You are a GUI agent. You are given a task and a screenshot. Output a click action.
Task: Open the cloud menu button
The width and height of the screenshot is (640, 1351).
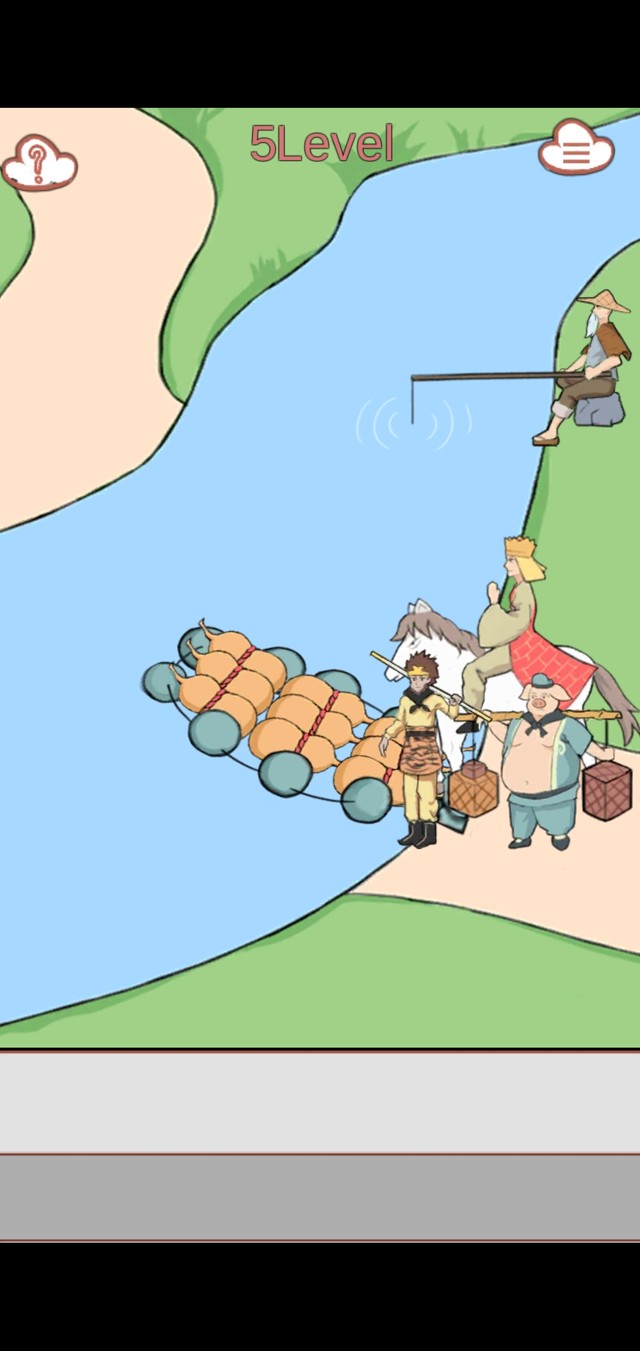(x=576, y=150)
